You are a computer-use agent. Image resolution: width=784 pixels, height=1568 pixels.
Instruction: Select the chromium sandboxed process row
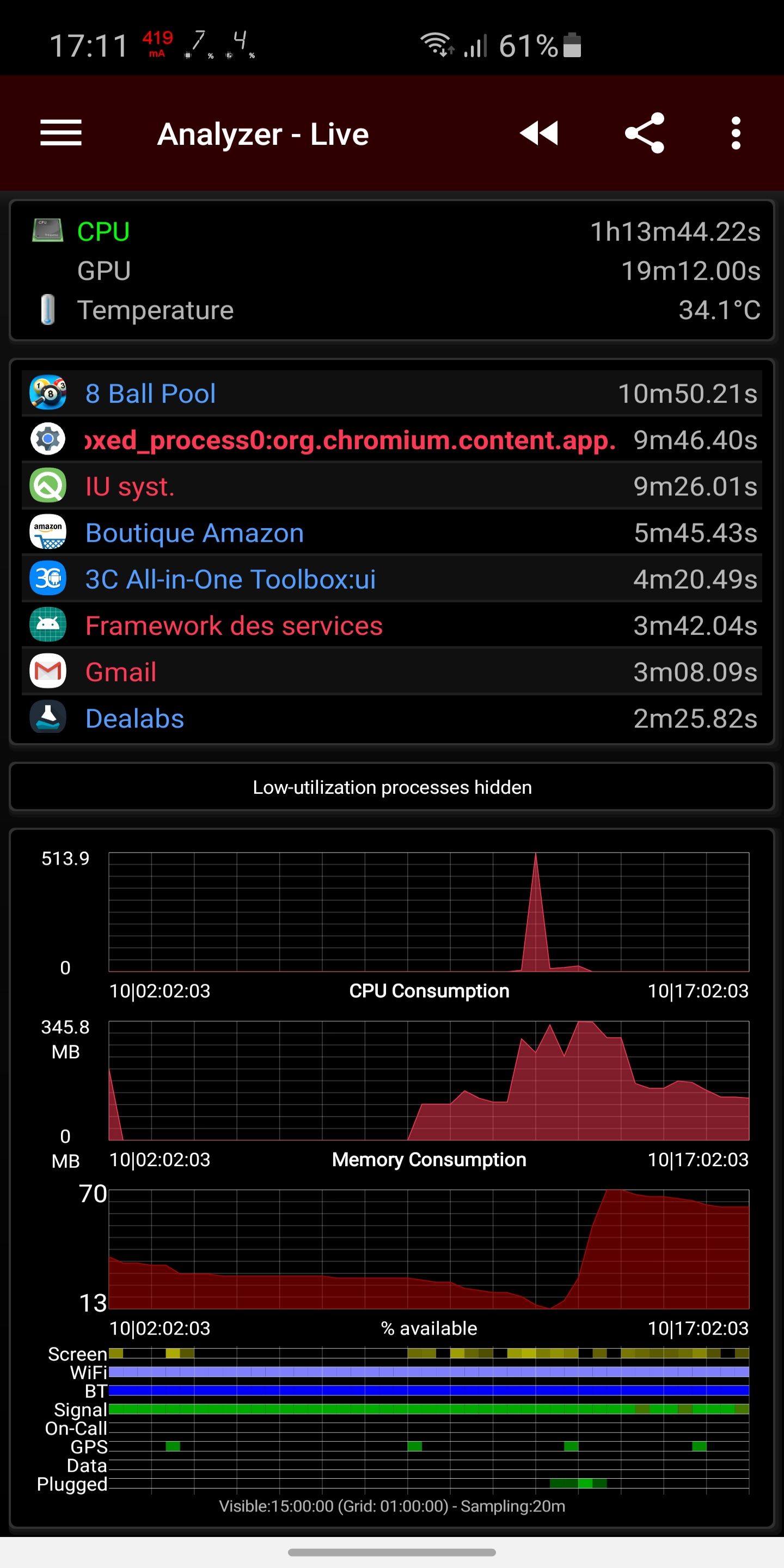pyautogui.click(x=392, y=439)
